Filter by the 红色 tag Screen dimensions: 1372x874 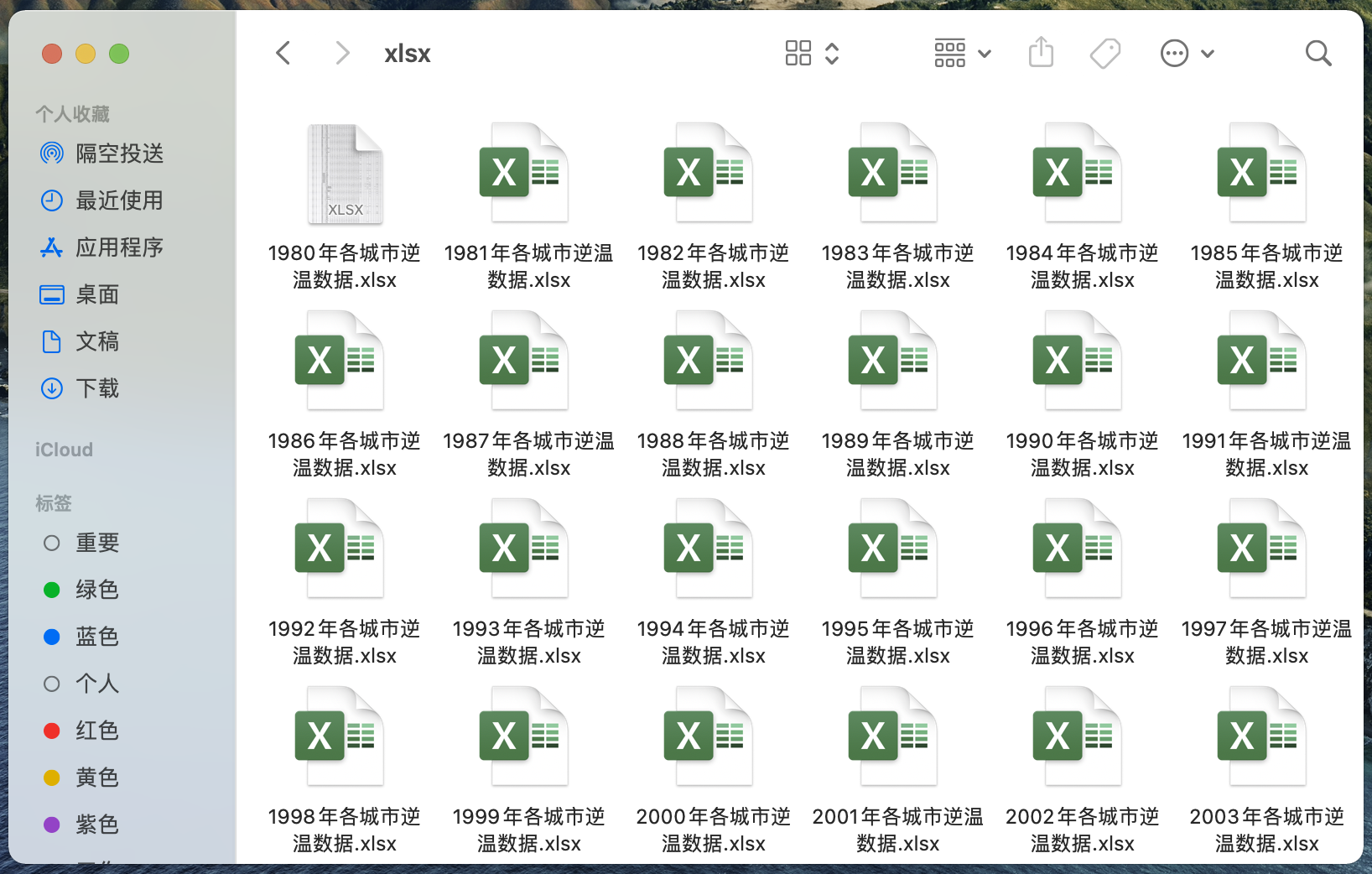[x=121, y=731]
